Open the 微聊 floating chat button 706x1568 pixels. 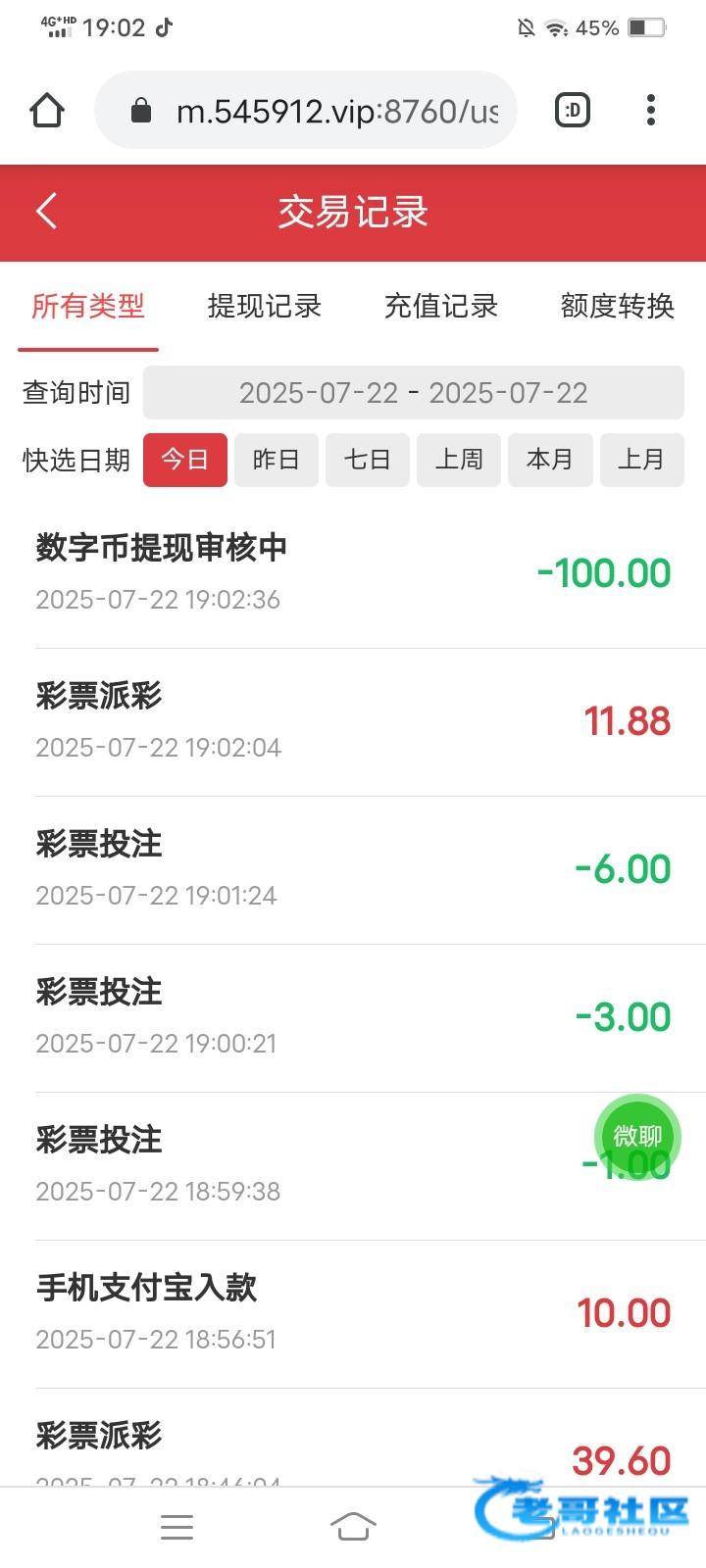637,1137
